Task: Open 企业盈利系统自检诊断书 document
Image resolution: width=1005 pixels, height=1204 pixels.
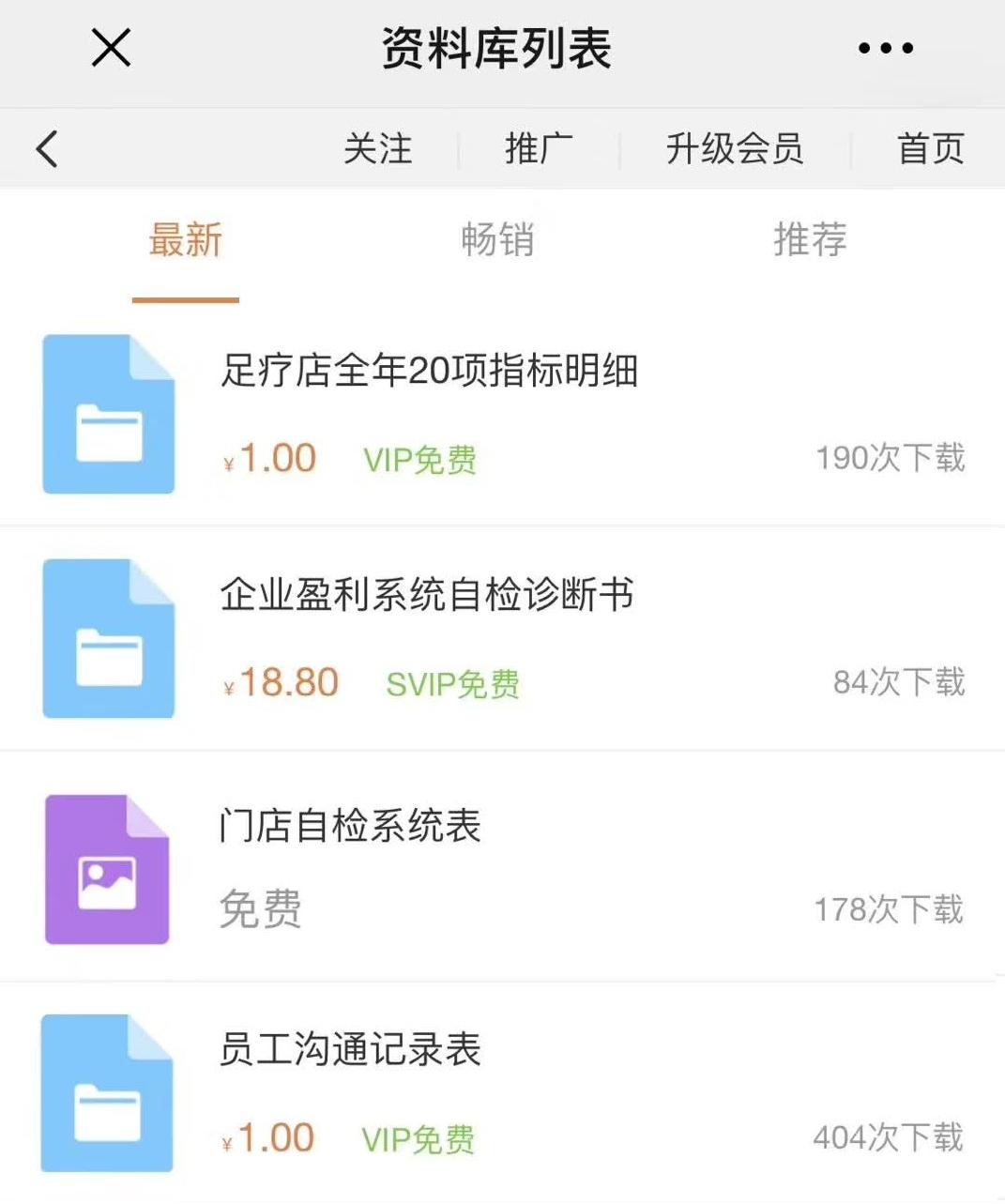Action: pos(427,595)
